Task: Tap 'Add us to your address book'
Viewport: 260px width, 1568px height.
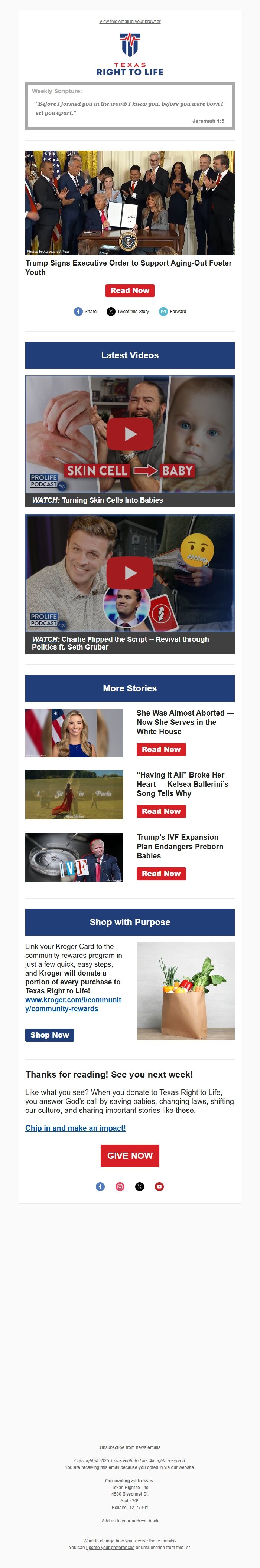Action: coord(130,1520)
